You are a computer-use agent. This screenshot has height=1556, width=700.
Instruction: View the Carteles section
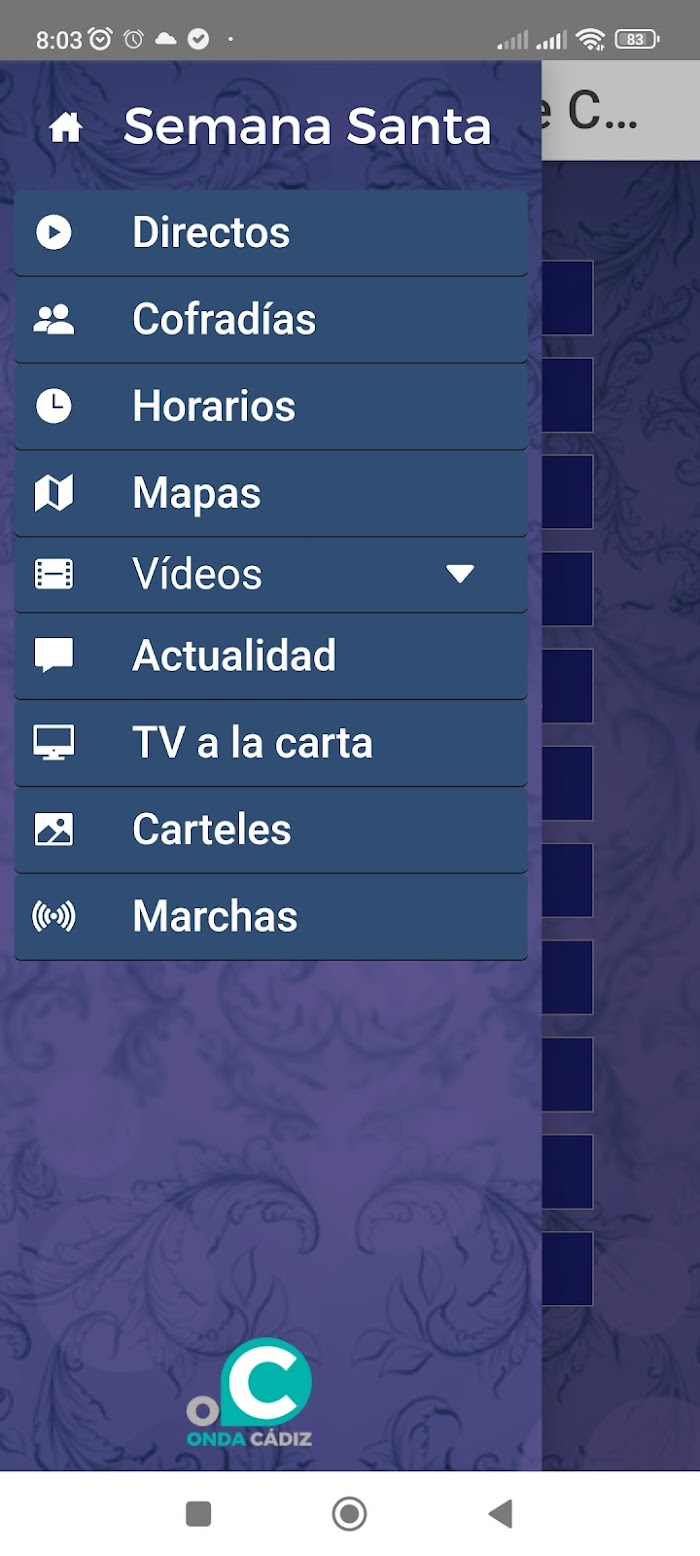271,829
